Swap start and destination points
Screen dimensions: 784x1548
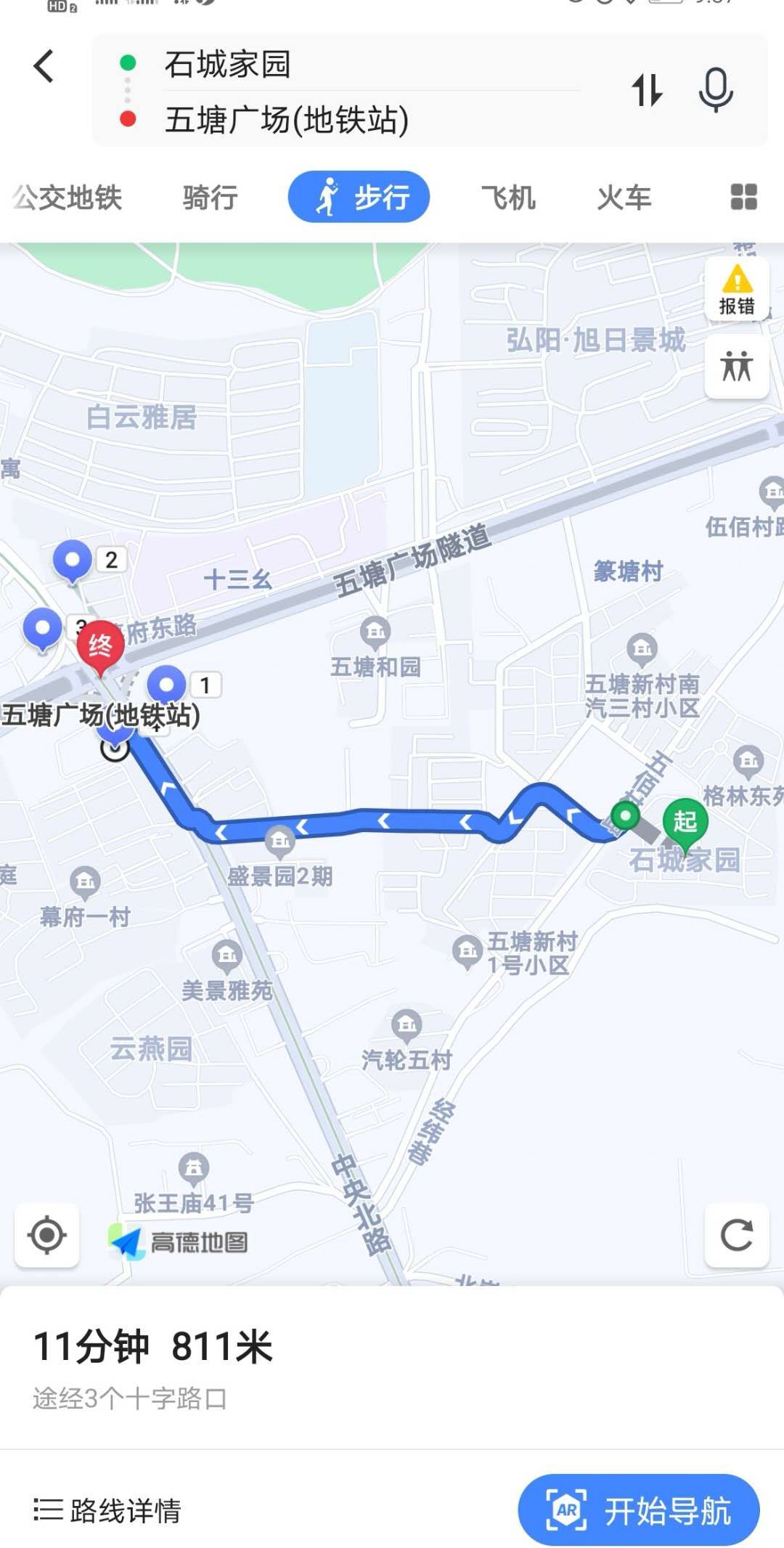646,90
